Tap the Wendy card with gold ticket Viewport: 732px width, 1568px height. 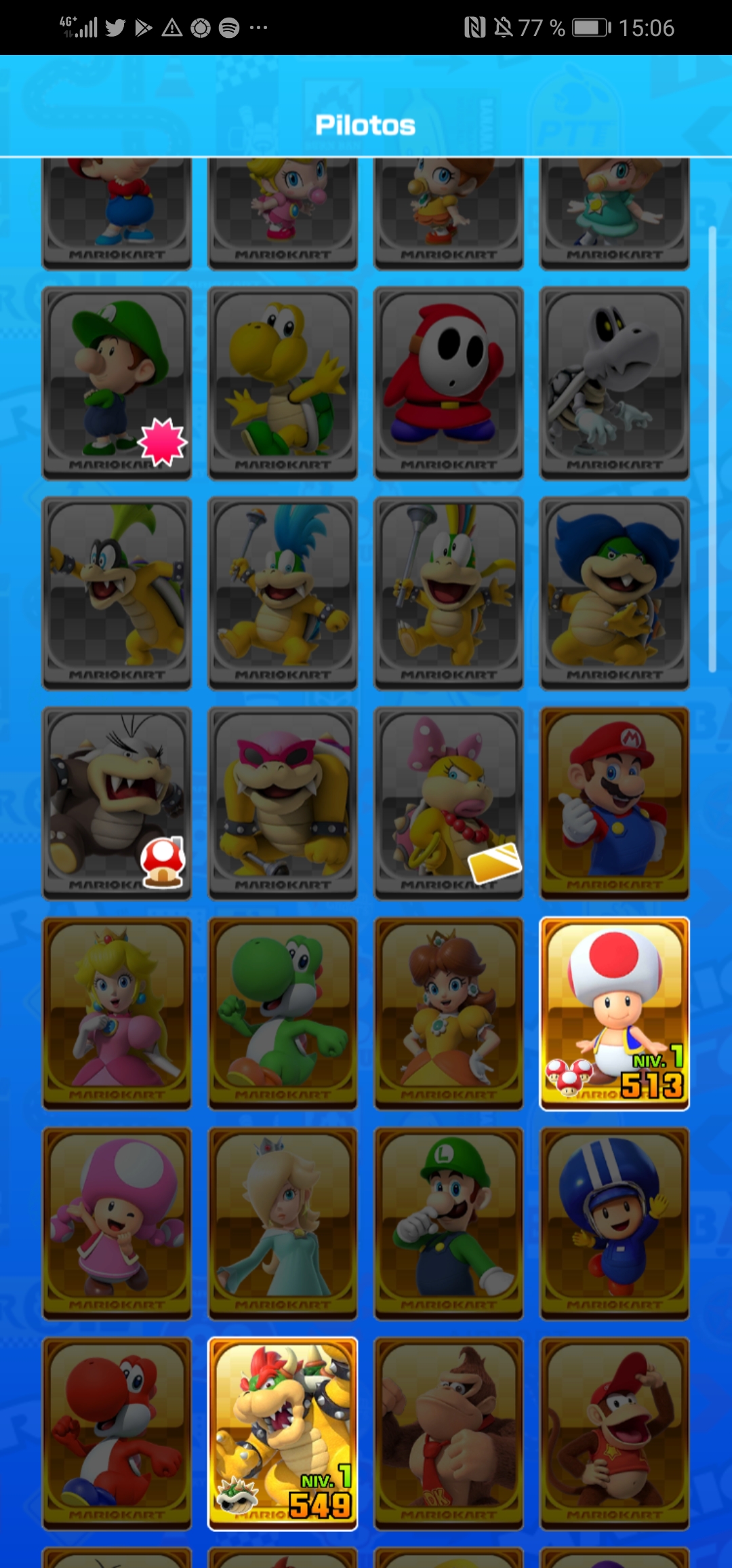448,803
